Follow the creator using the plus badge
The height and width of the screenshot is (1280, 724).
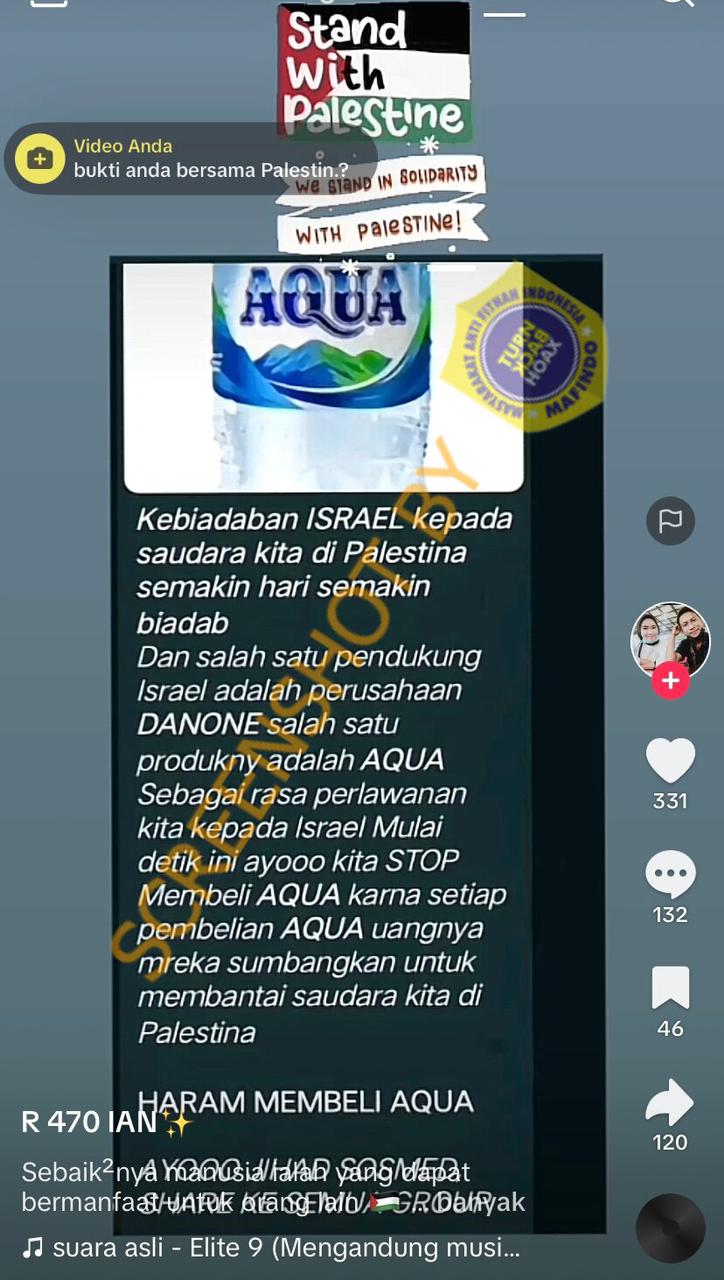[670, 682]
